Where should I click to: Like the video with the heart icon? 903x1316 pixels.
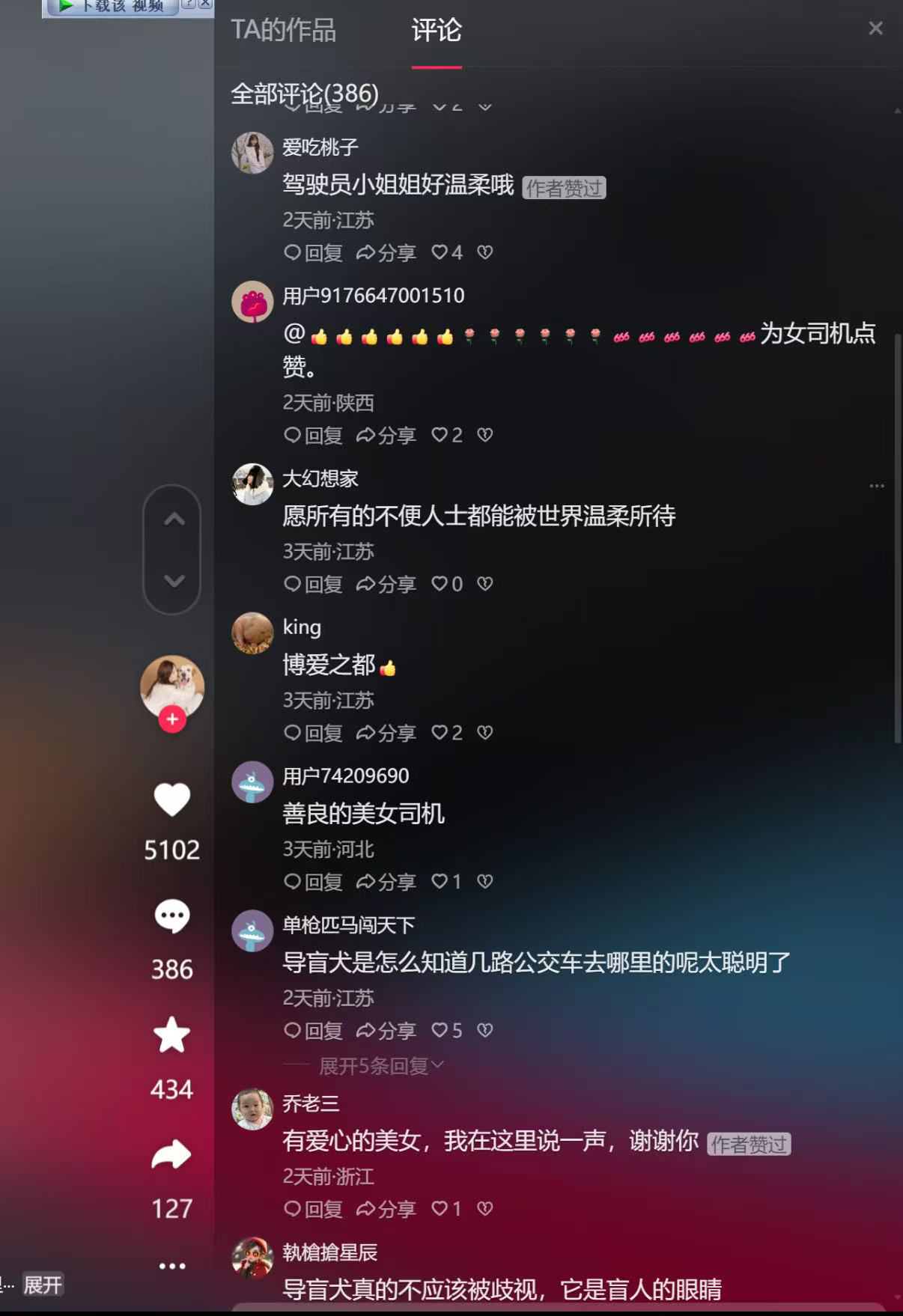point(172,799)
